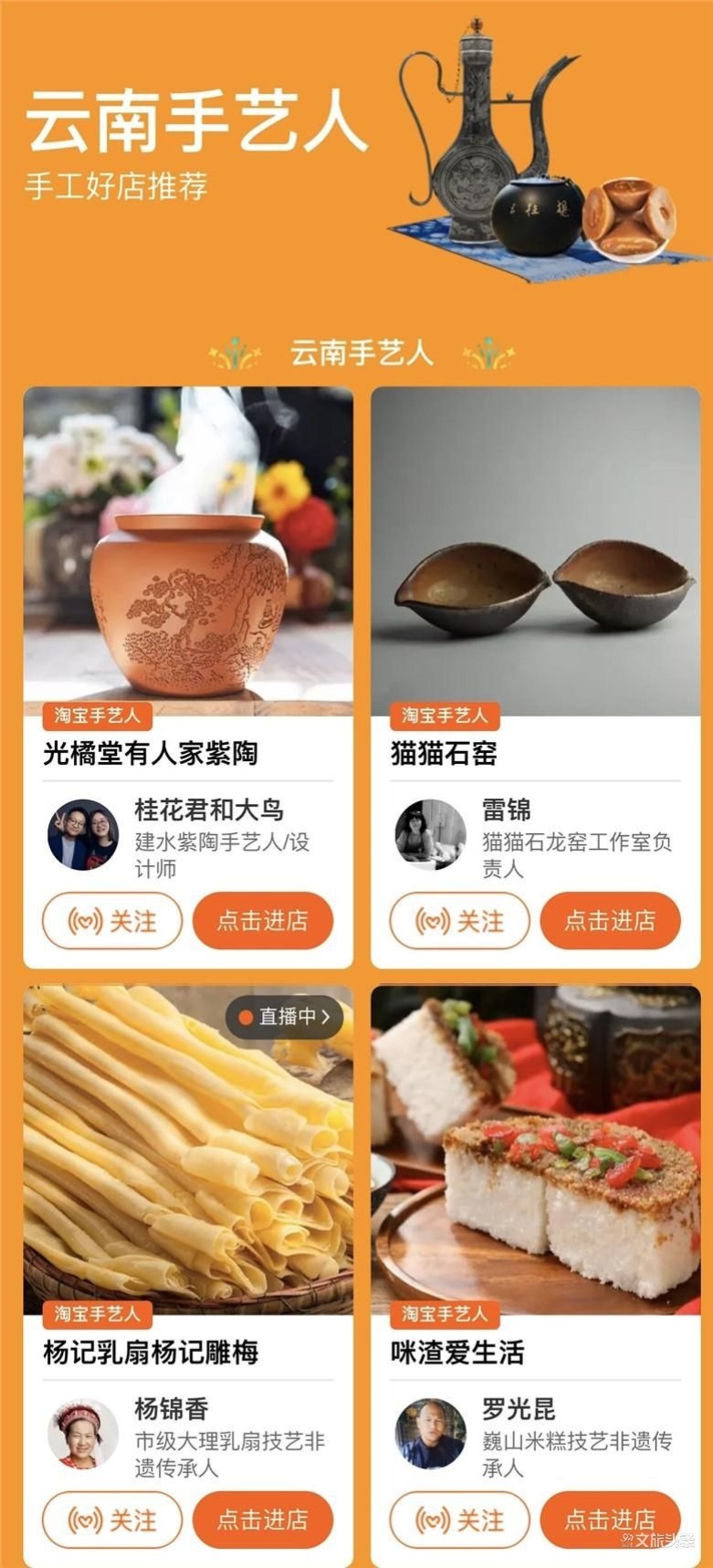Open 杨锦香 artisan avatar

tap(83, 1433)
